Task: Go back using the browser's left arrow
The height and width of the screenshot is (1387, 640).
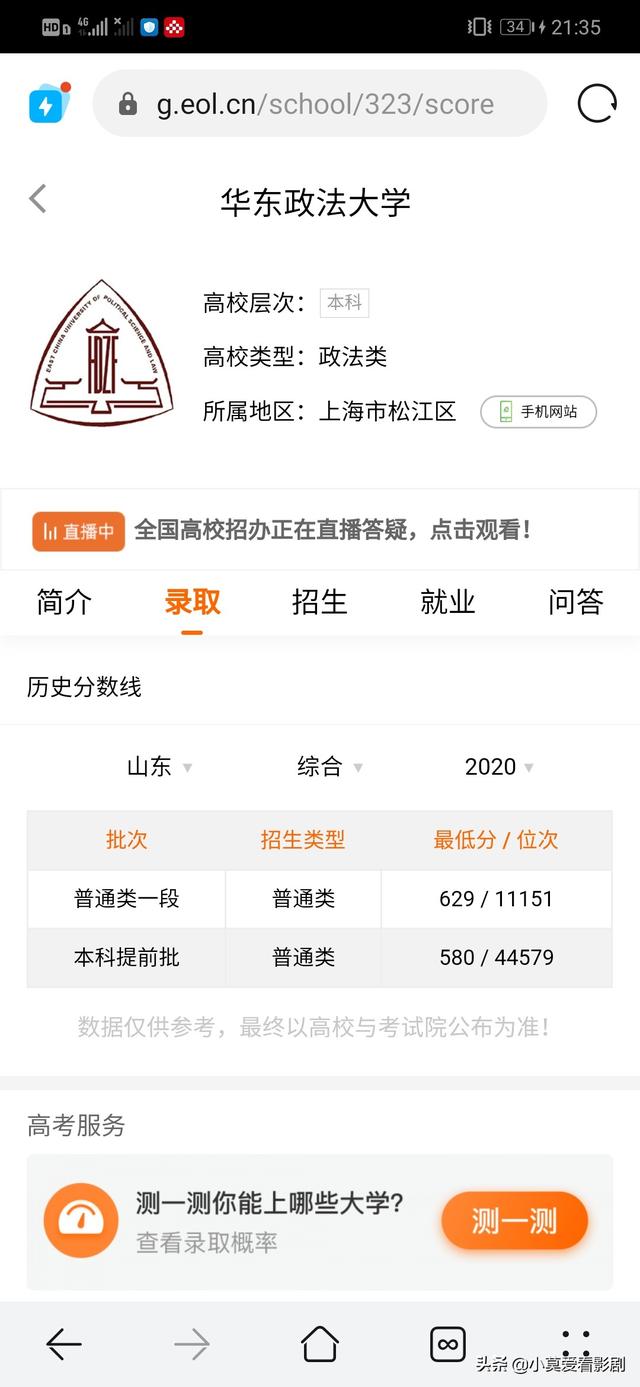Action: pos(64,1345)
